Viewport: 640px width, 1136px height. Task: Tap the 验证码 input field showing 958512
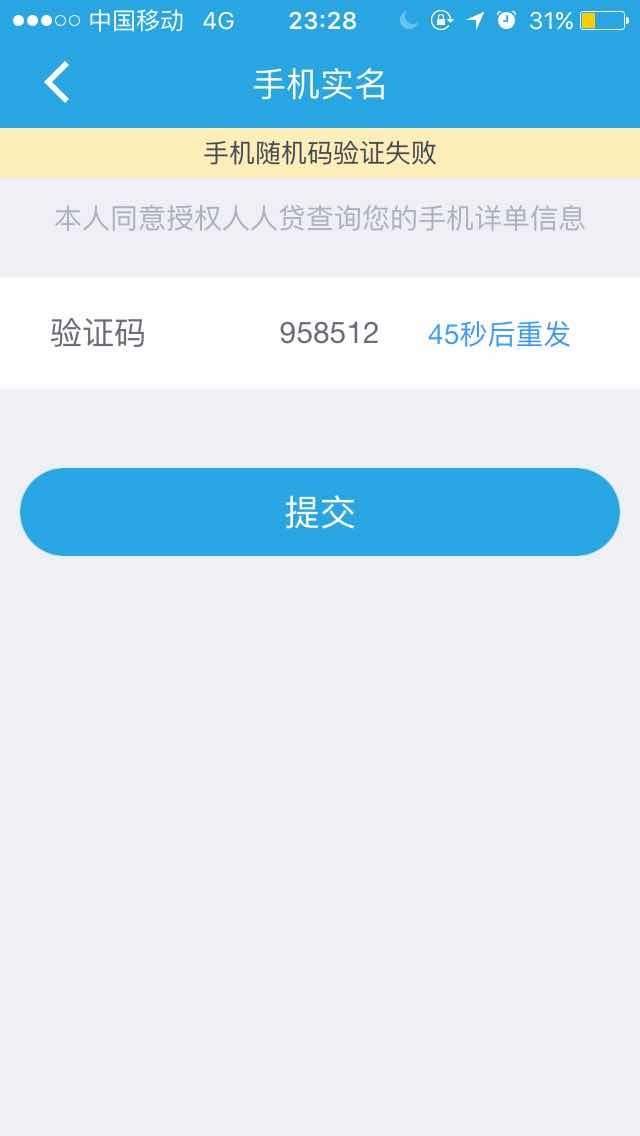[328, 333]
